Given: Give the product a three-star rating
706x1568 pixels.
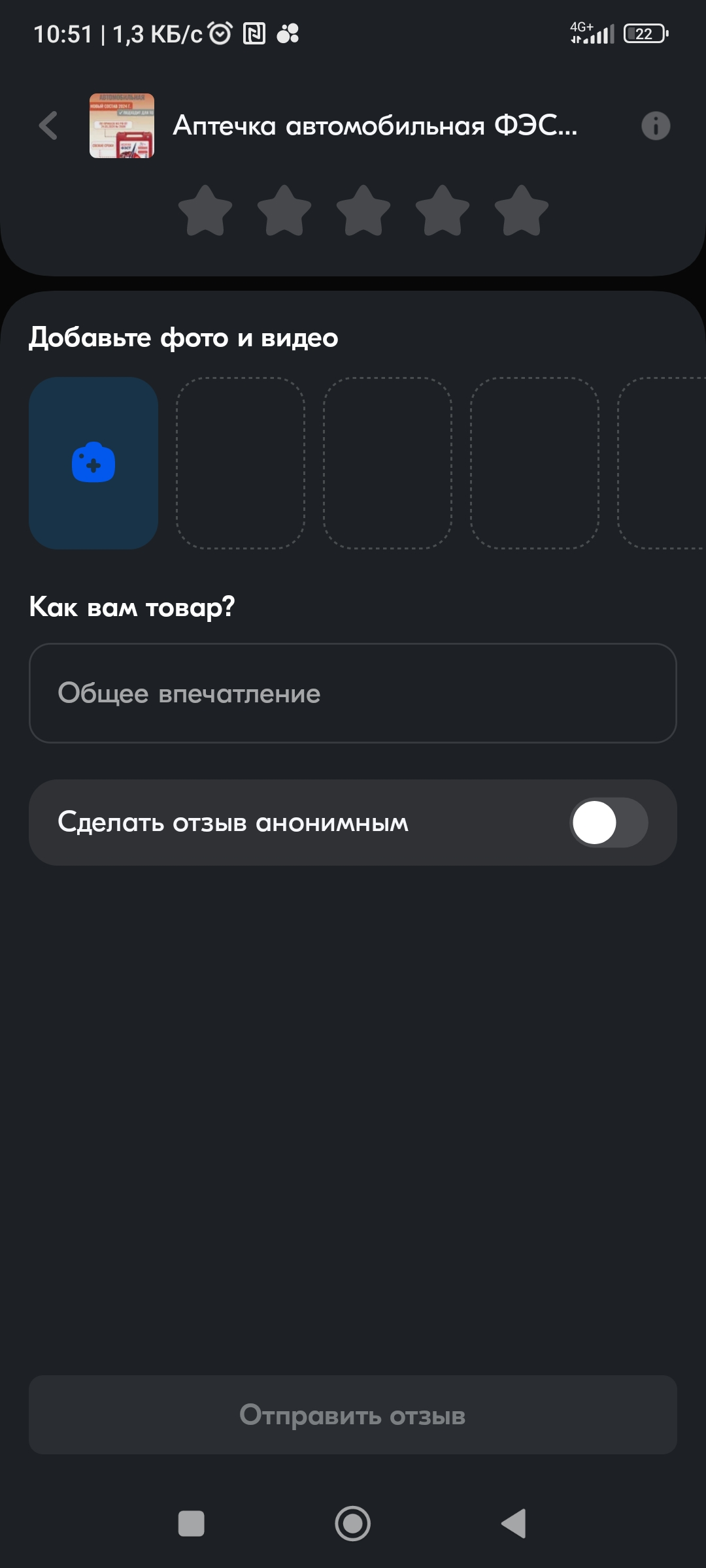Looking at the screenshot, I should tap(363, 210).
